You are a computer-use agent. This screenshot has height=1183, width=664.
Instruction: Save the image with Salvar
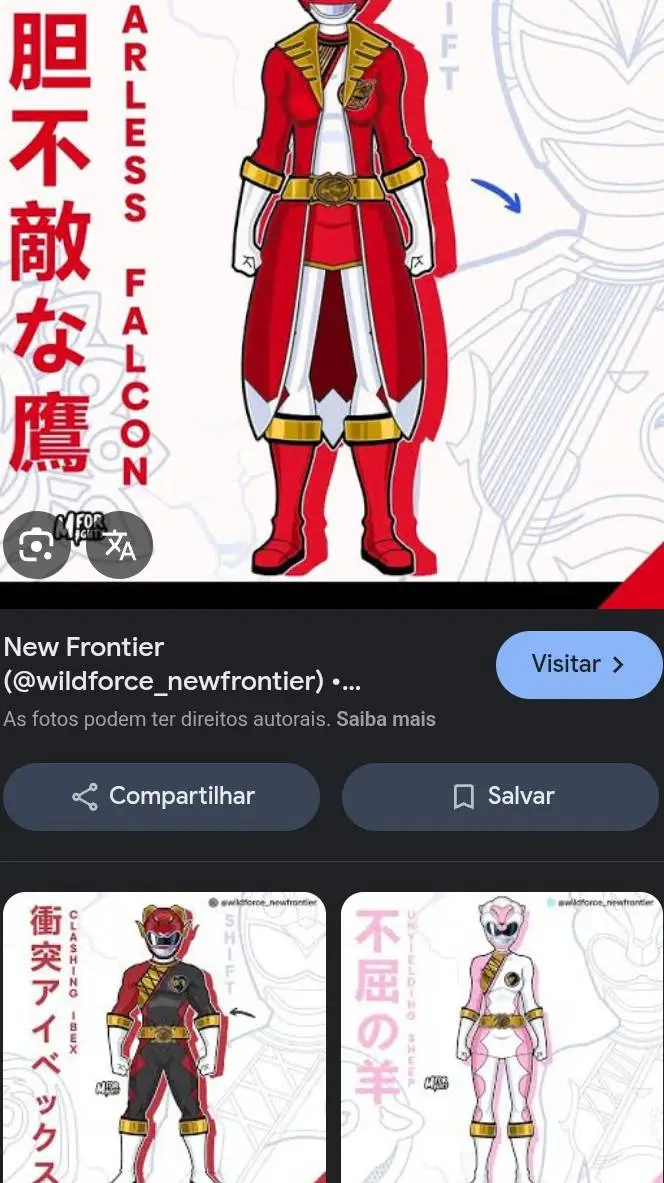[500, 797]
